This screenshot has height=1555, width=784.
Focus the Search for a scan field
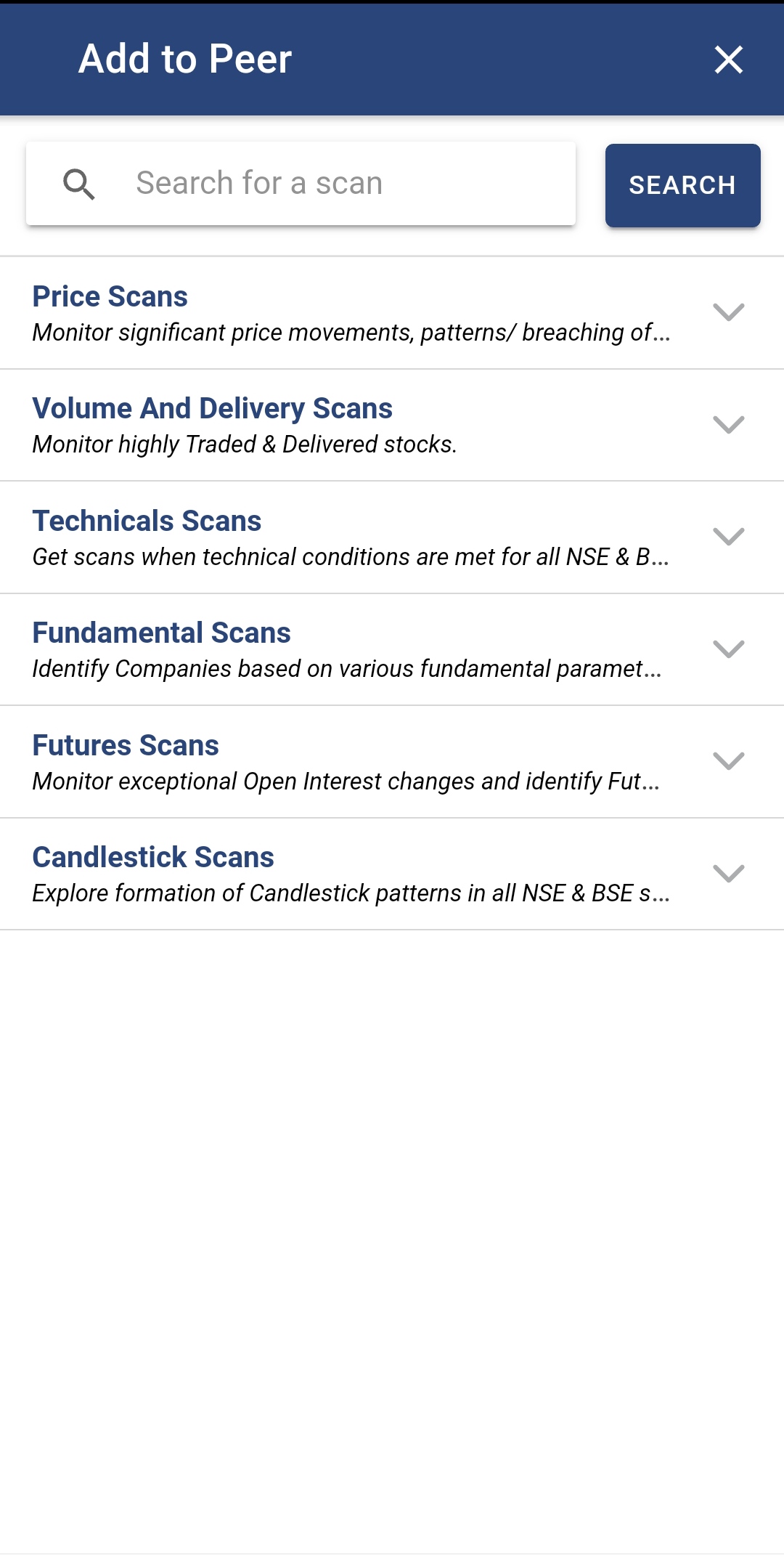[301, 184]
